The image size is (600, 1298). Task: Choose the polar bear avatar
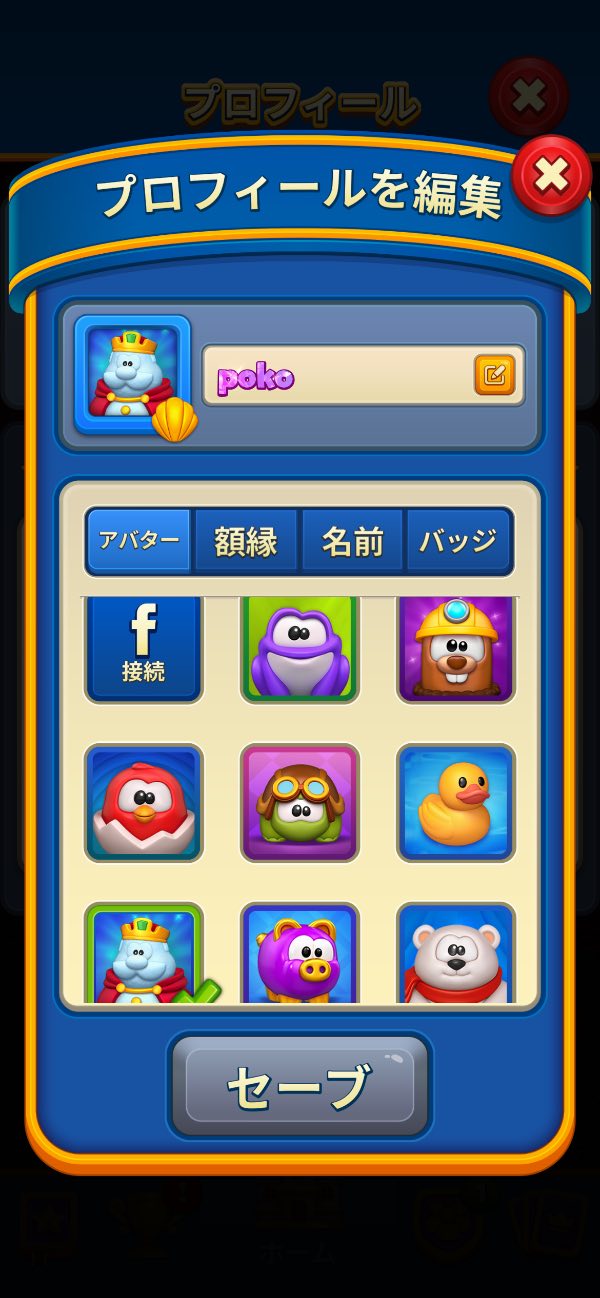click(456, 955)
